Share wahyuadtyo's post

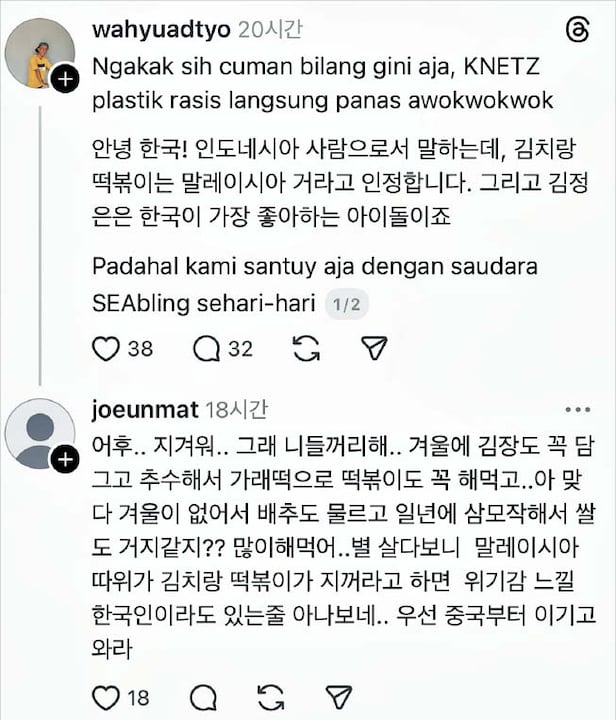[x=373, y=348]
